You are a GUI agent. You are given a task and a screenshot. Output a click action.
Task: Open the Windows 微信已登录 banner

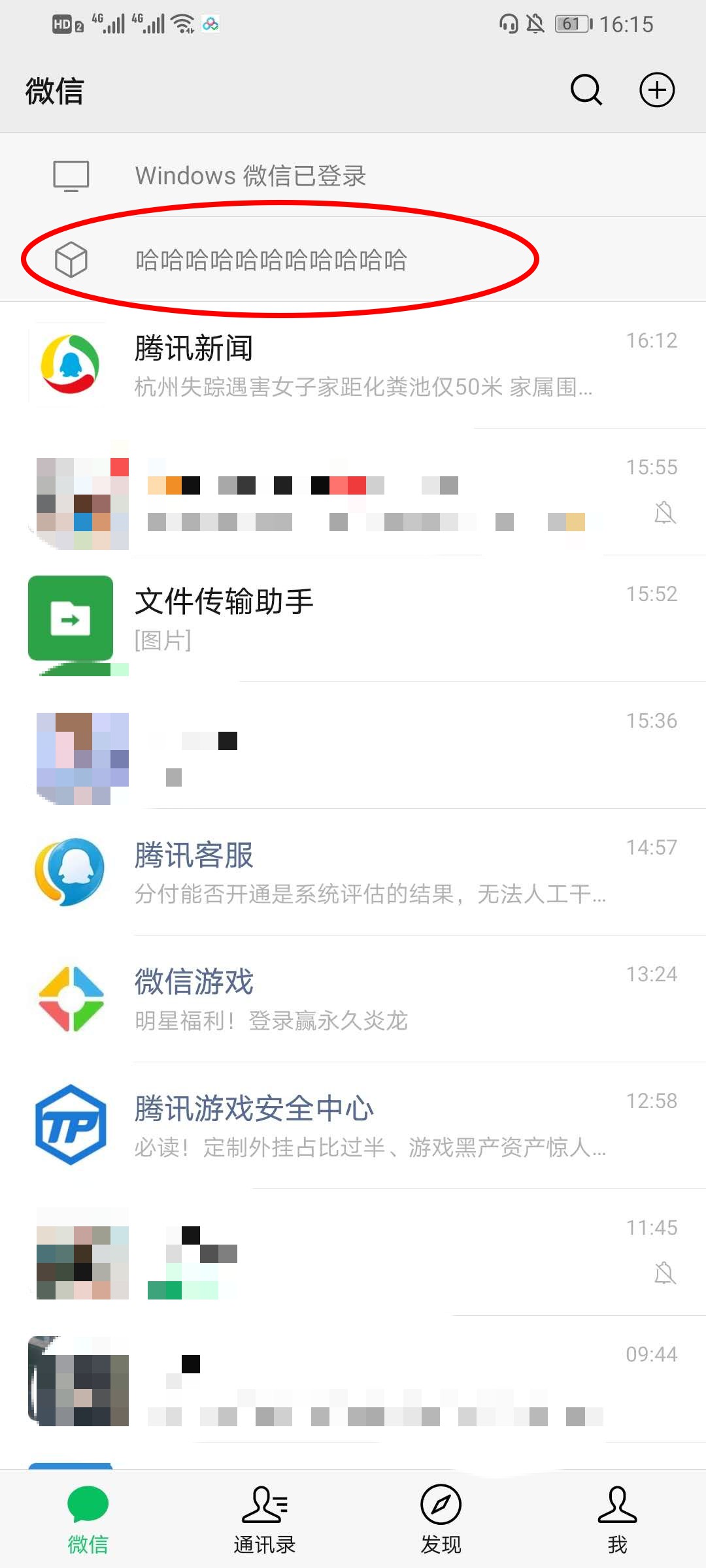(353, 175)
